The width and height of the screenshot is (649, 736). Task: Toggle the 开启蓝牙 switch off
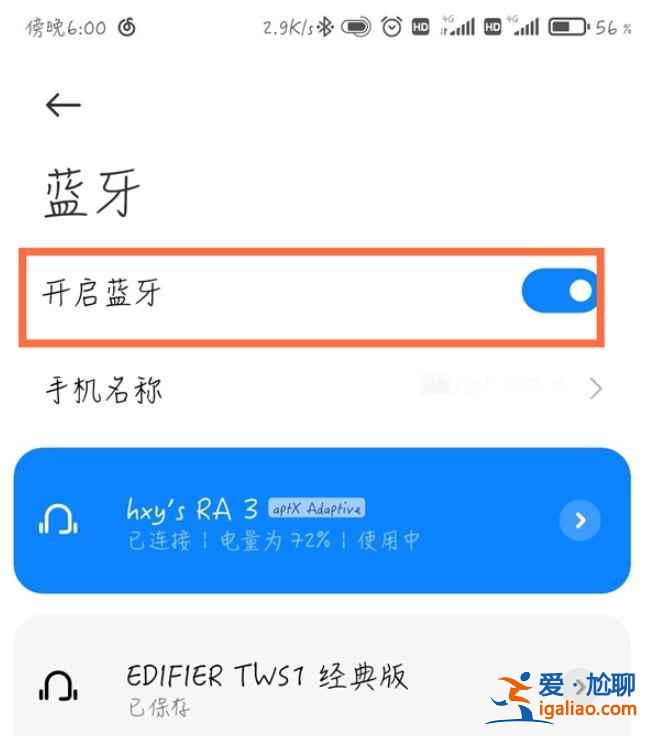(558, 293)
